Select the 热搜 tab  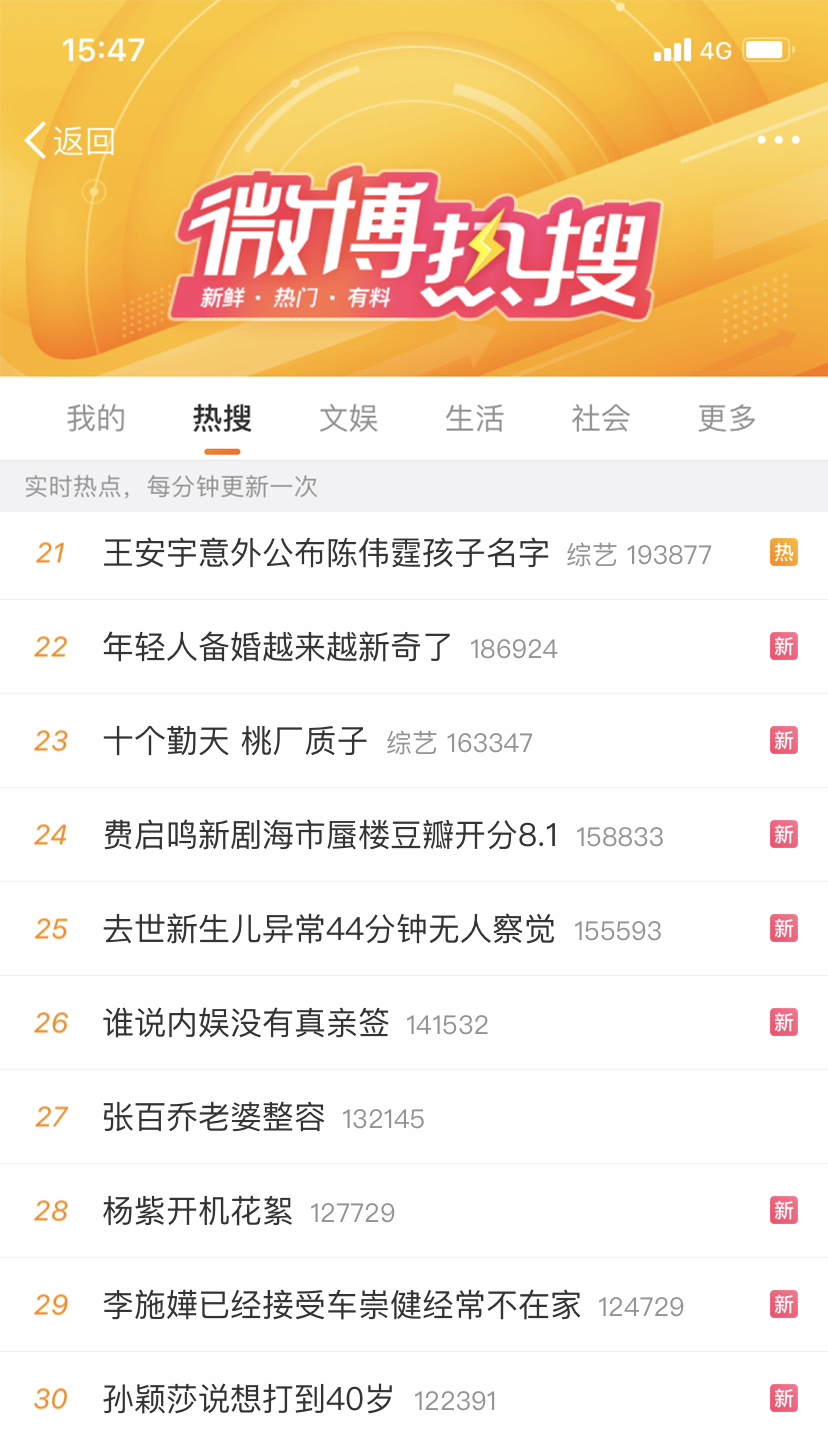222,418
